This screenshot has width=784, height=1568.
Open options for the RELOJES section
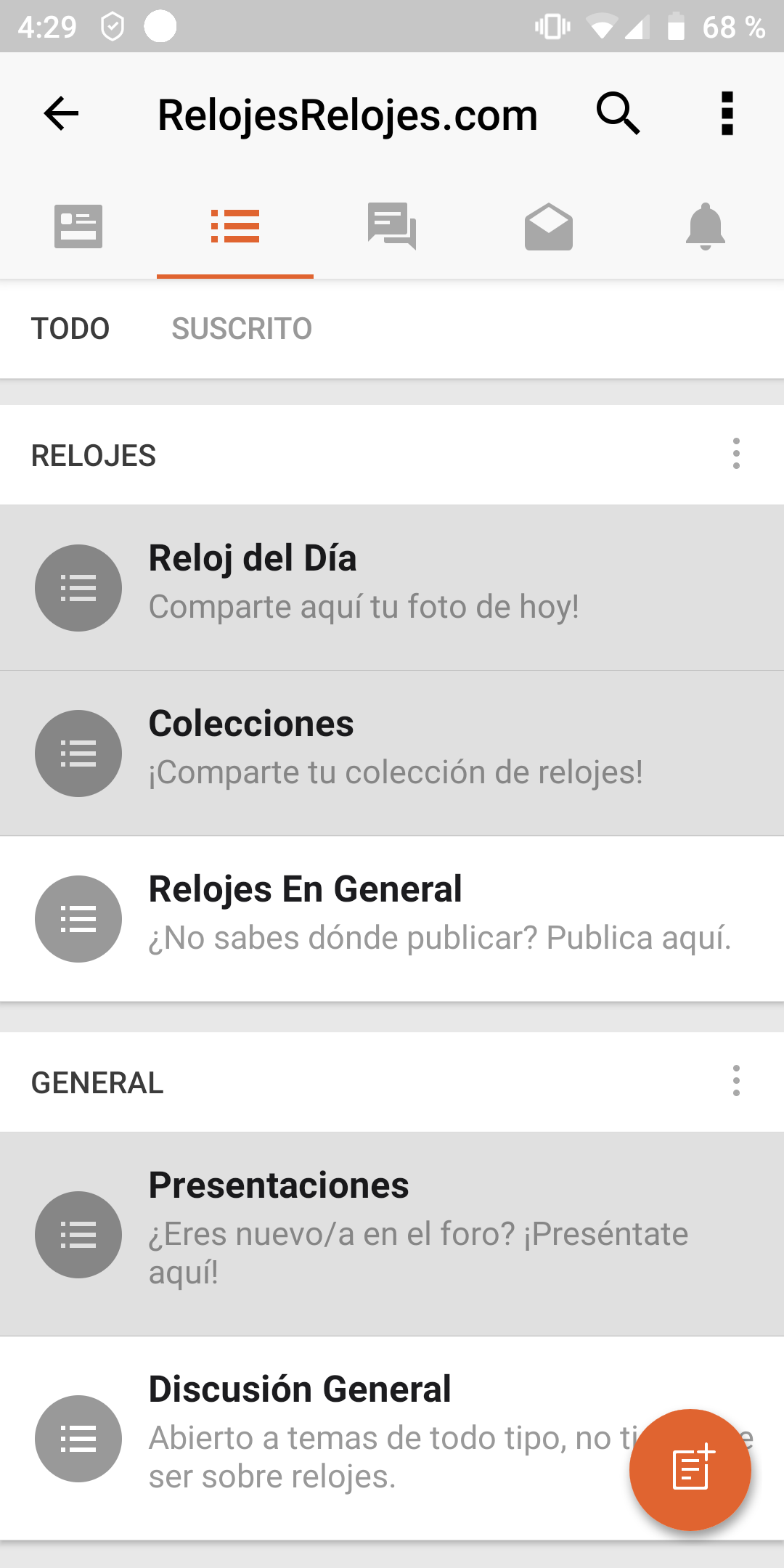pyautogui.click(x=736, y=454)
